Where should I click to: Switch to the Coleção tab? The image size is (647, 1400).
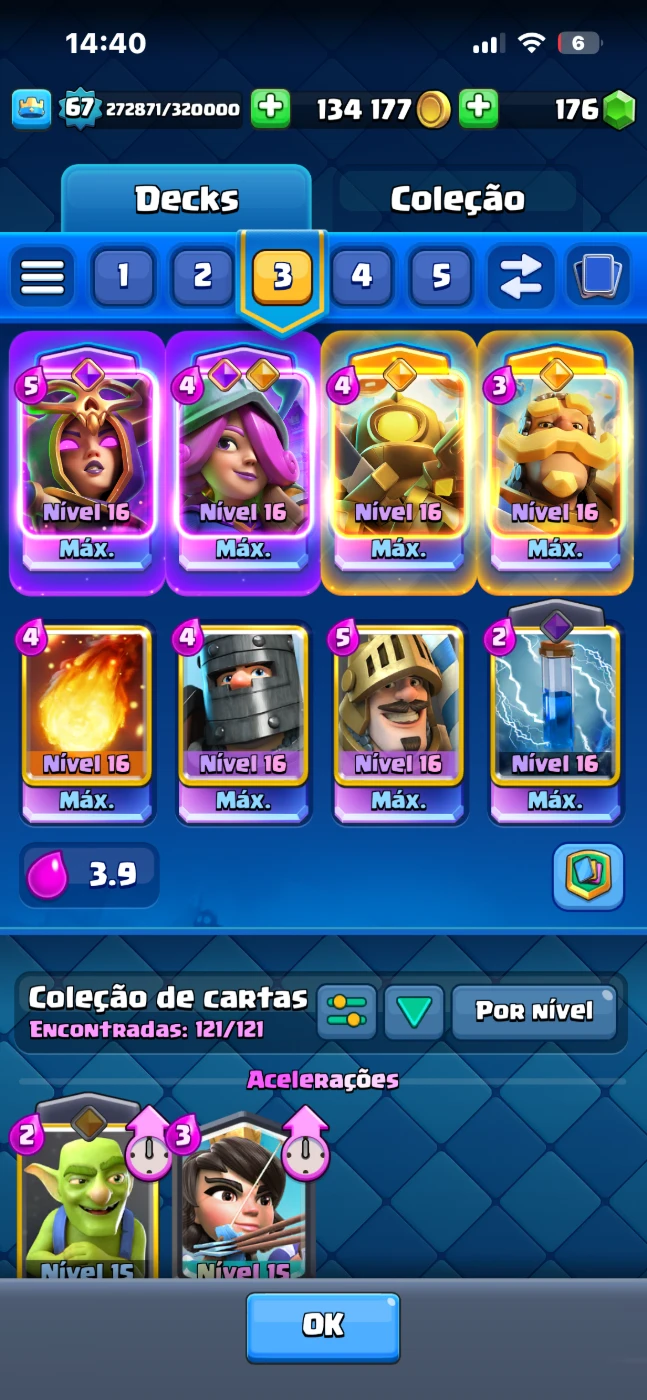[x=457, y=198]
